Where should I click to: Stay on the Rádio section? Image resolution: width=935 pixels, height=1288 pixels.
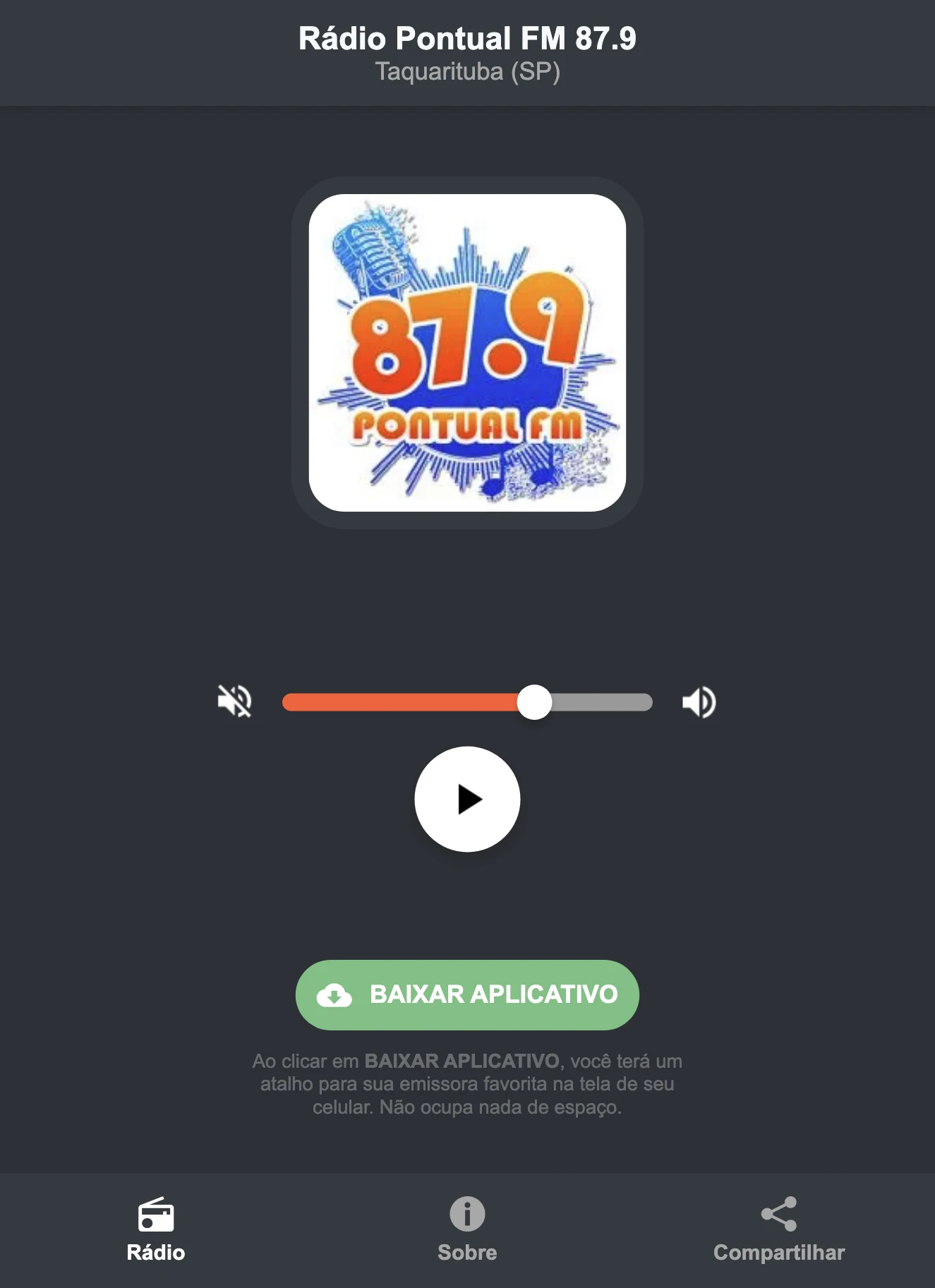point(157,1231)
